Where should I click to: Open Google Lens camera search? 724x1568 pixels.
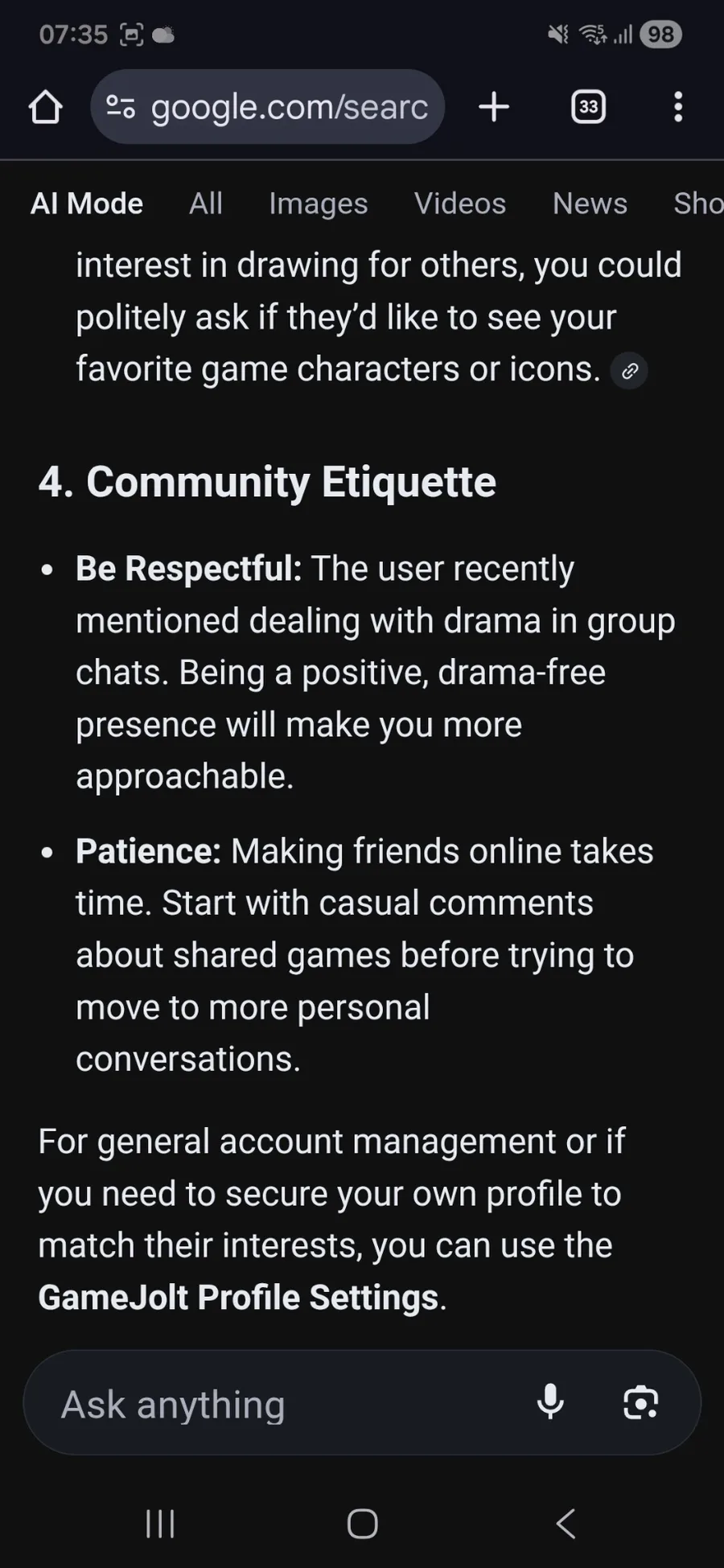pos(640,1402)
